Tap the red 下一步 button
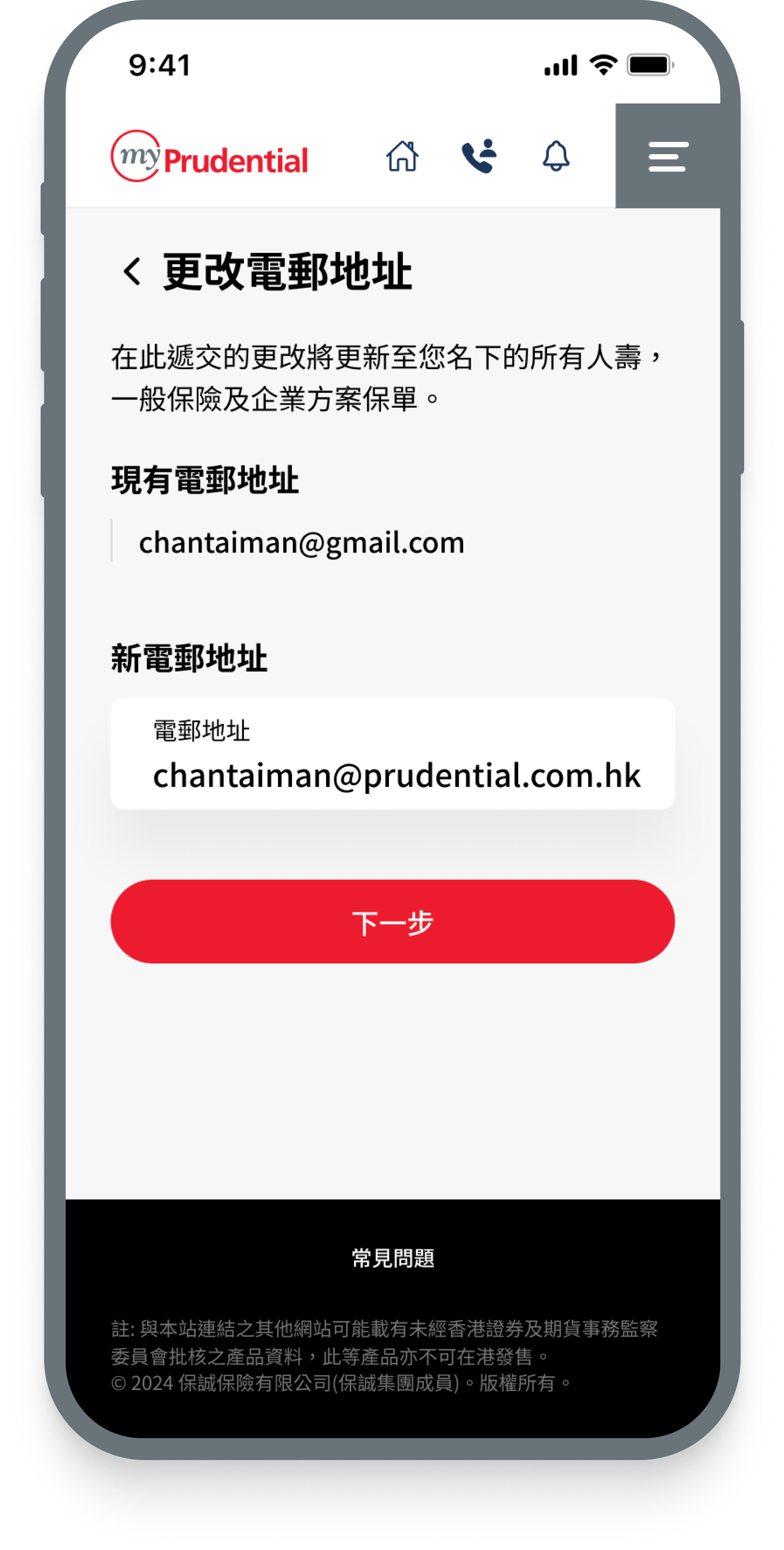Screen dimensions: 784x1550 point(393,922)
